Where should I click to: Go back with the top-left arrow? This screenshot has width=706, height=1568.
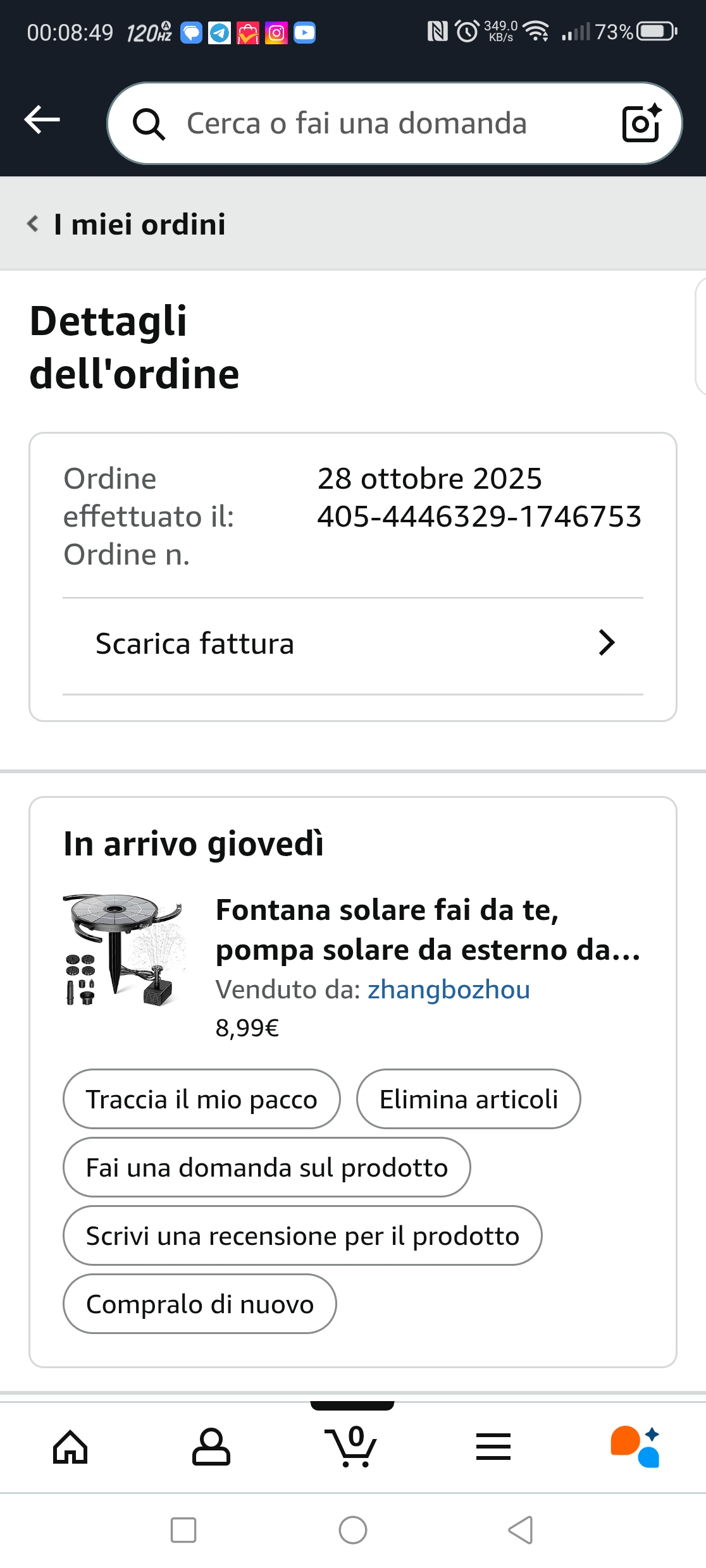(x=42, y=120)
